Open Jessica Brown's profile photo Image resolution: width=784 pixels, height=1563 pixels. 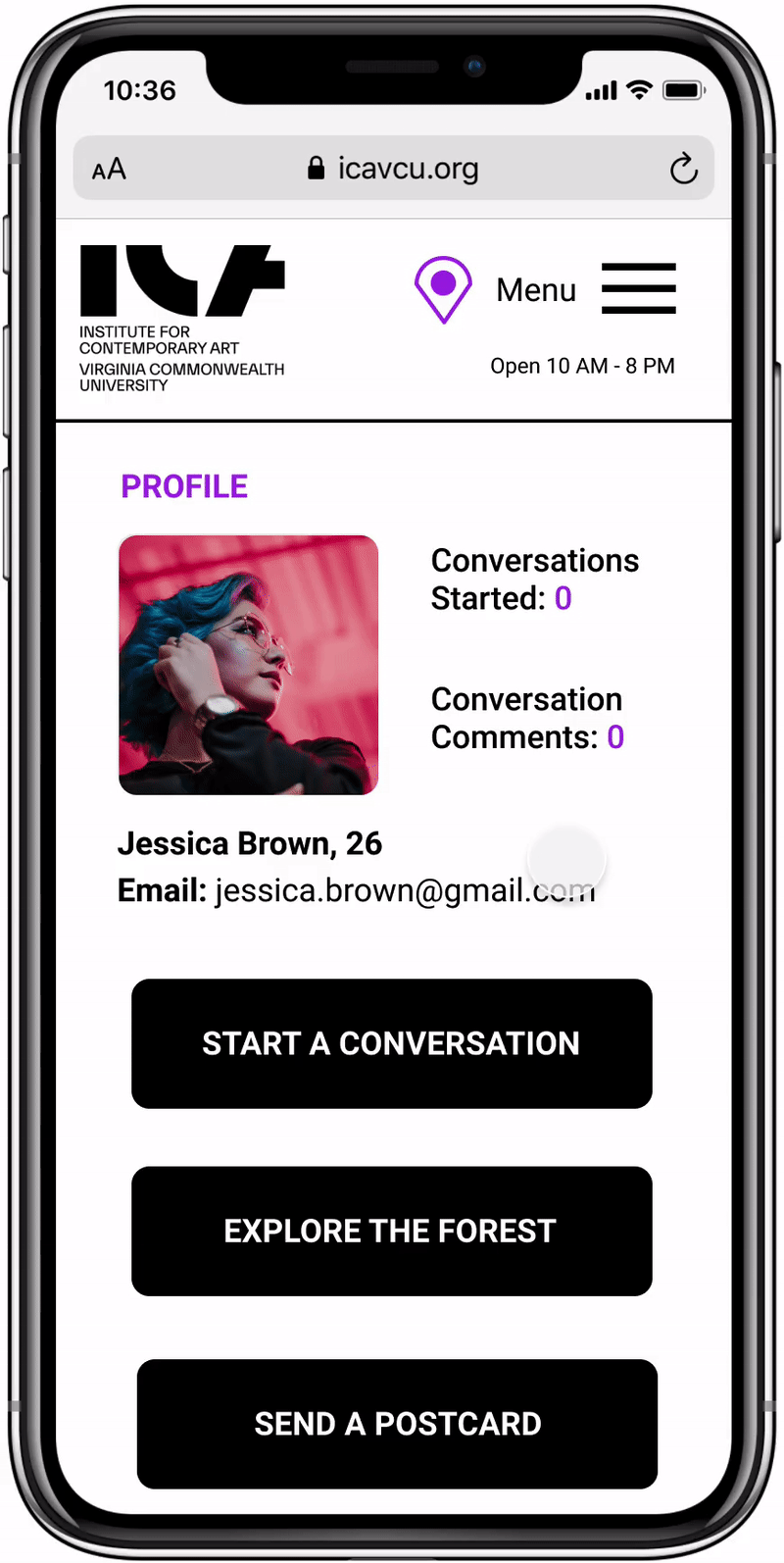(248, 665)
